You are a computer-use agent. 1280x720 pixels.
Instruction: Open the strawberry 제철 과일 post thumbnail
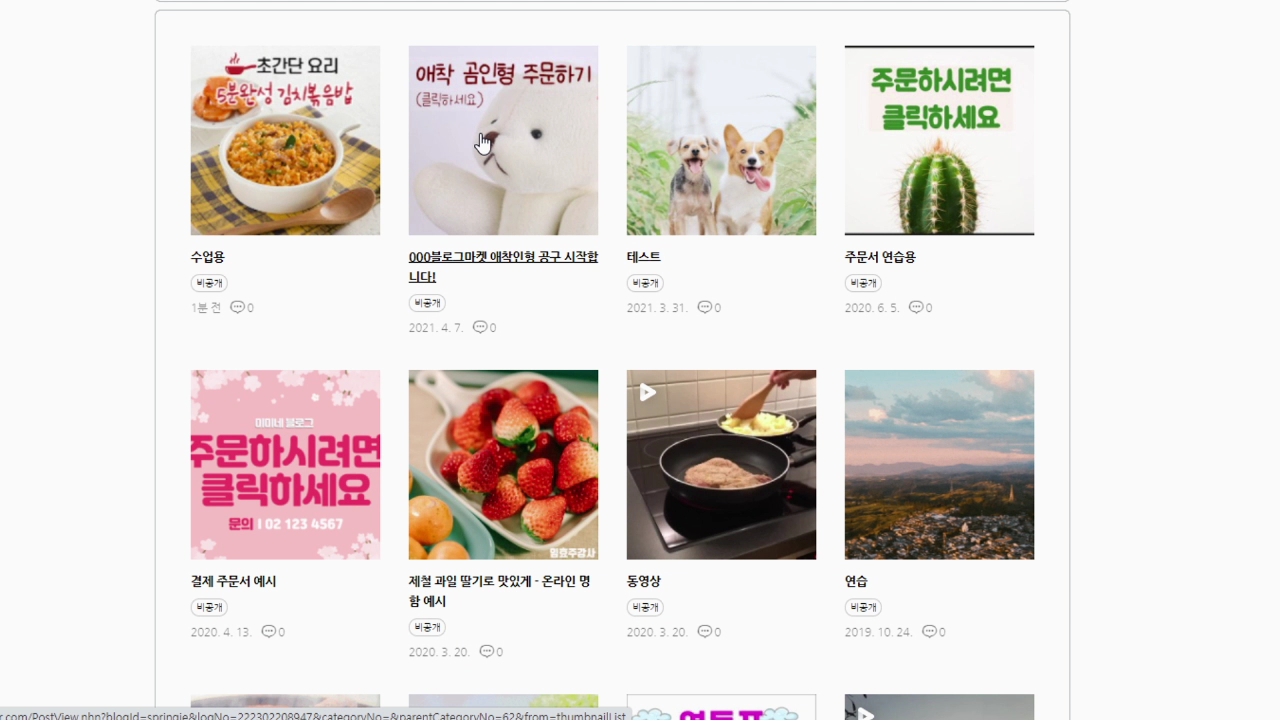tap(503, 464)
